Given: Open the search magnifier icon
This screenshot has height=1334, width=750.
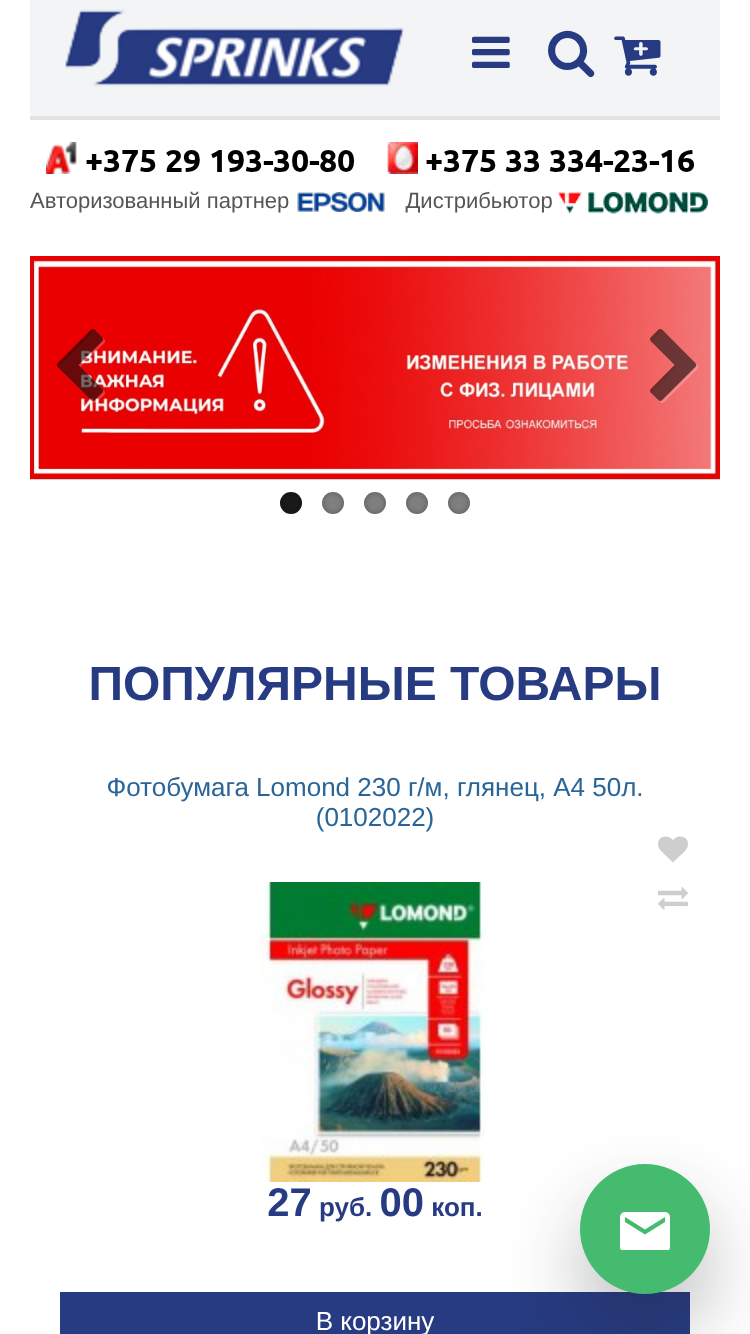Looking at the screenshot, I should (571, 54).
